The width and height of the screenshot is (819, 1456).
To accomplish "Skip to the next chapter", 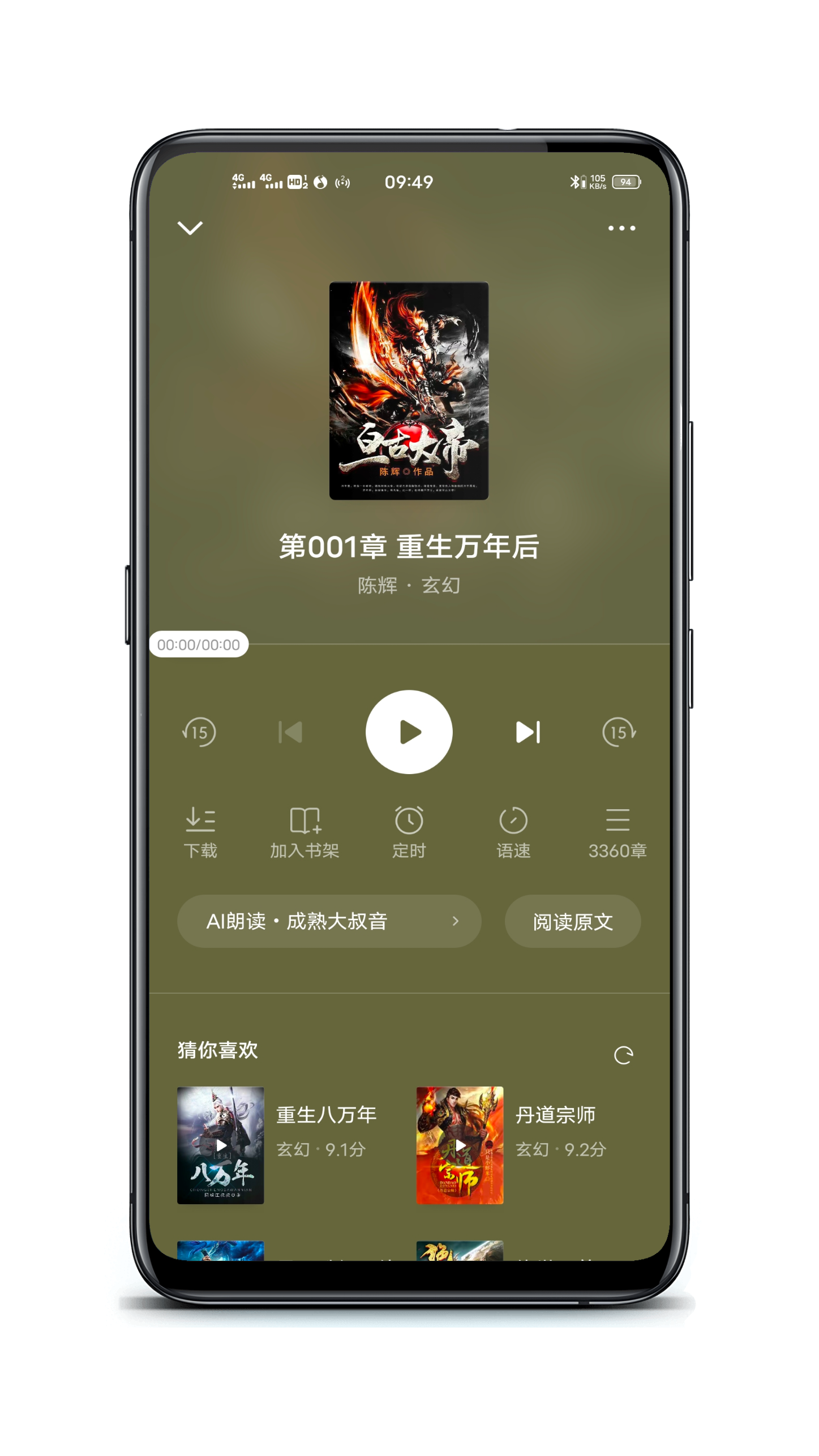I will (x=528, y=732).
